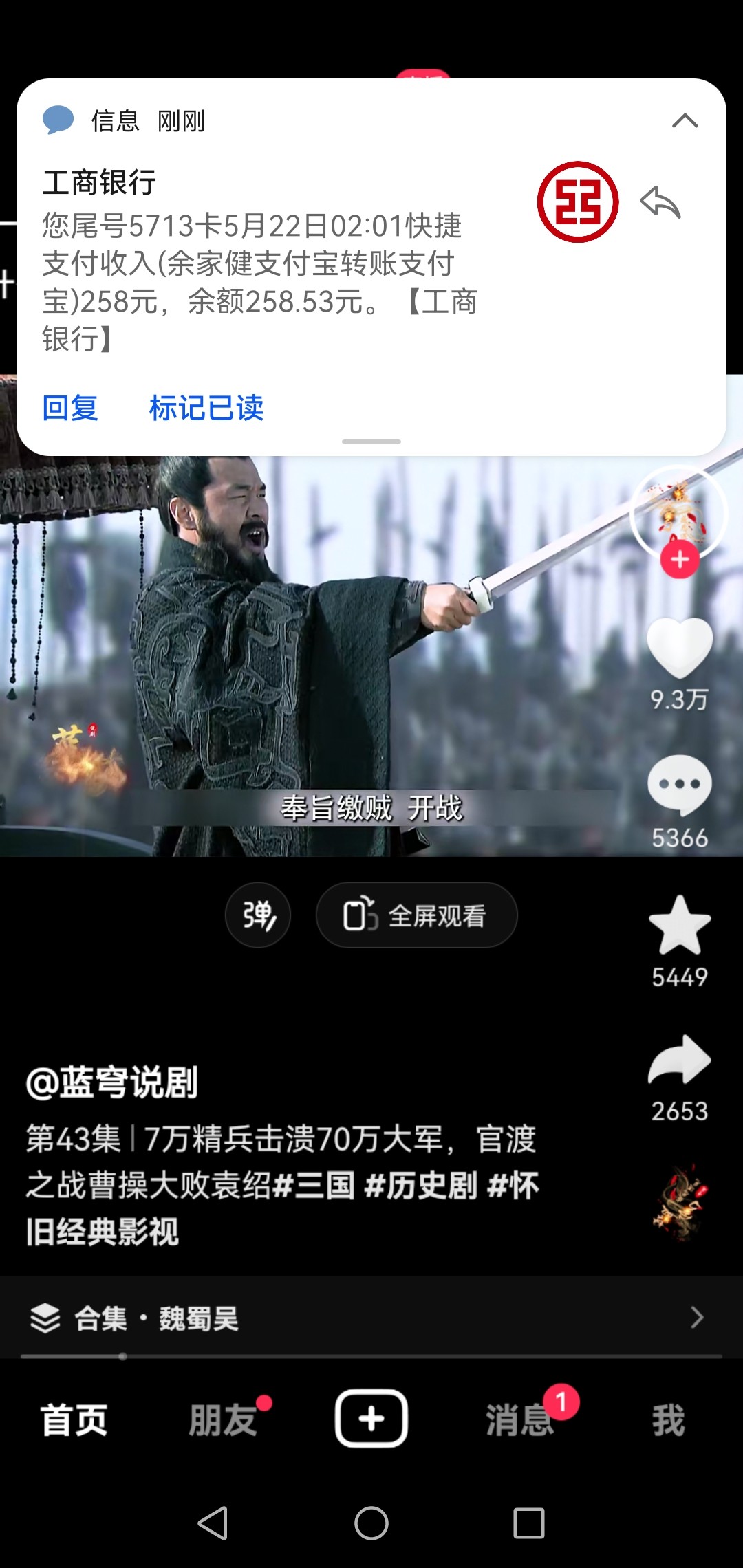Tap 回复 on the bank message

(x=70, y=408)
